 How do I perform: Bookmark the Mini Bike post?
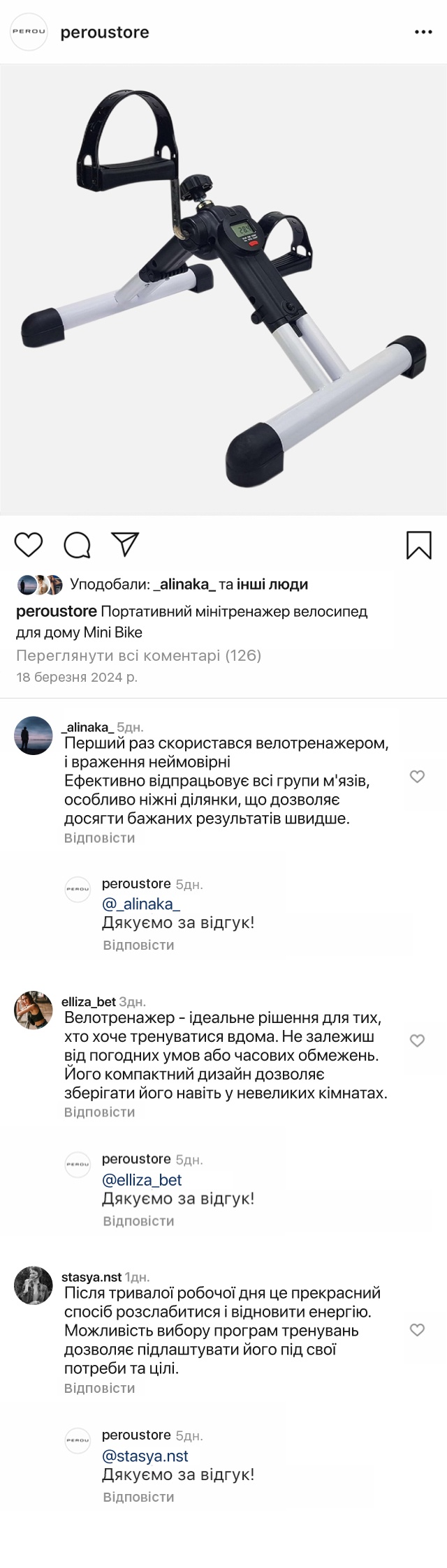click(x=418, y=545)
